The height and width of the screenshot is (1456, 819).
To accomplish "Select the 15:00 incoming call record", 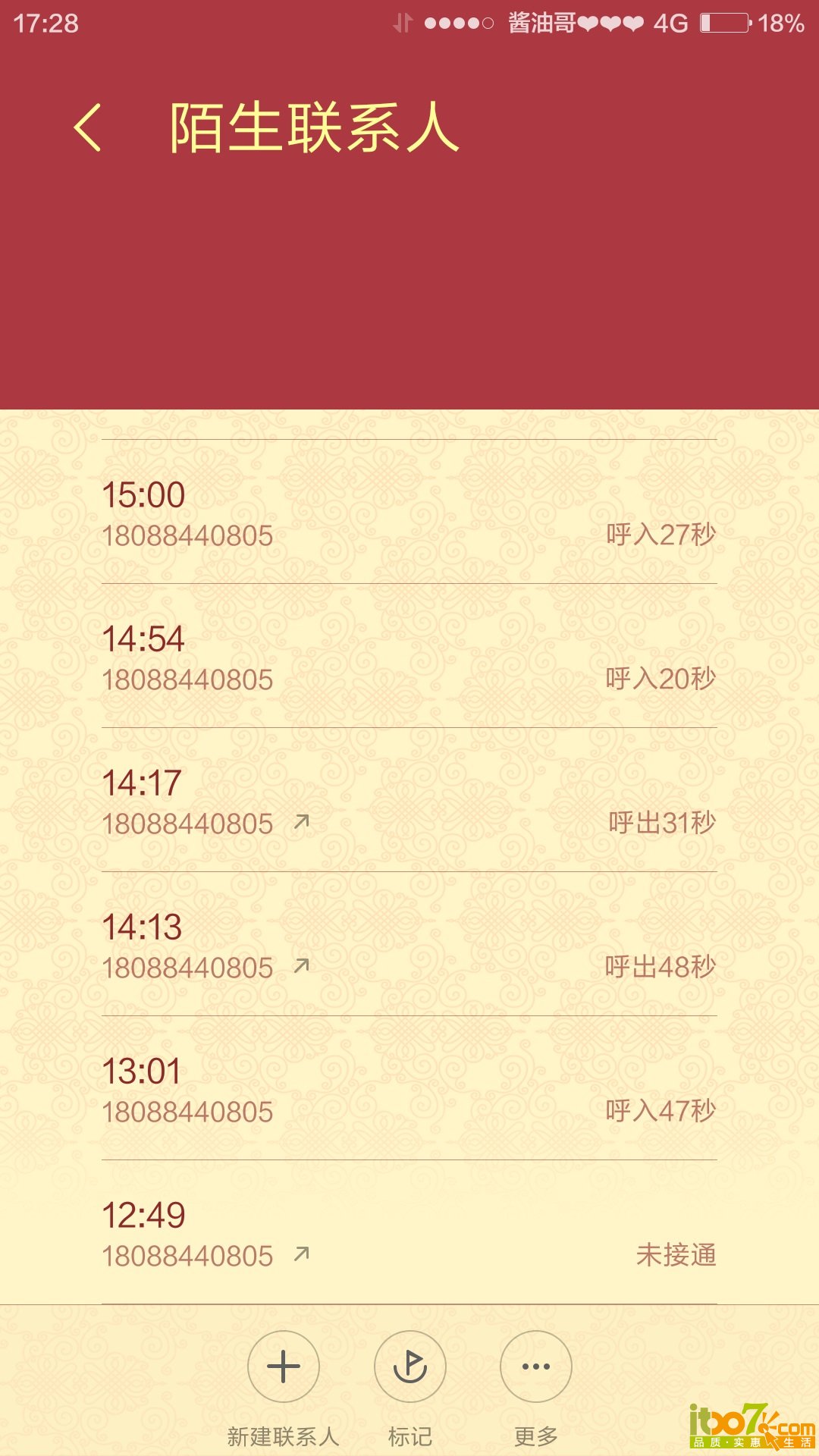I will 409,513.
